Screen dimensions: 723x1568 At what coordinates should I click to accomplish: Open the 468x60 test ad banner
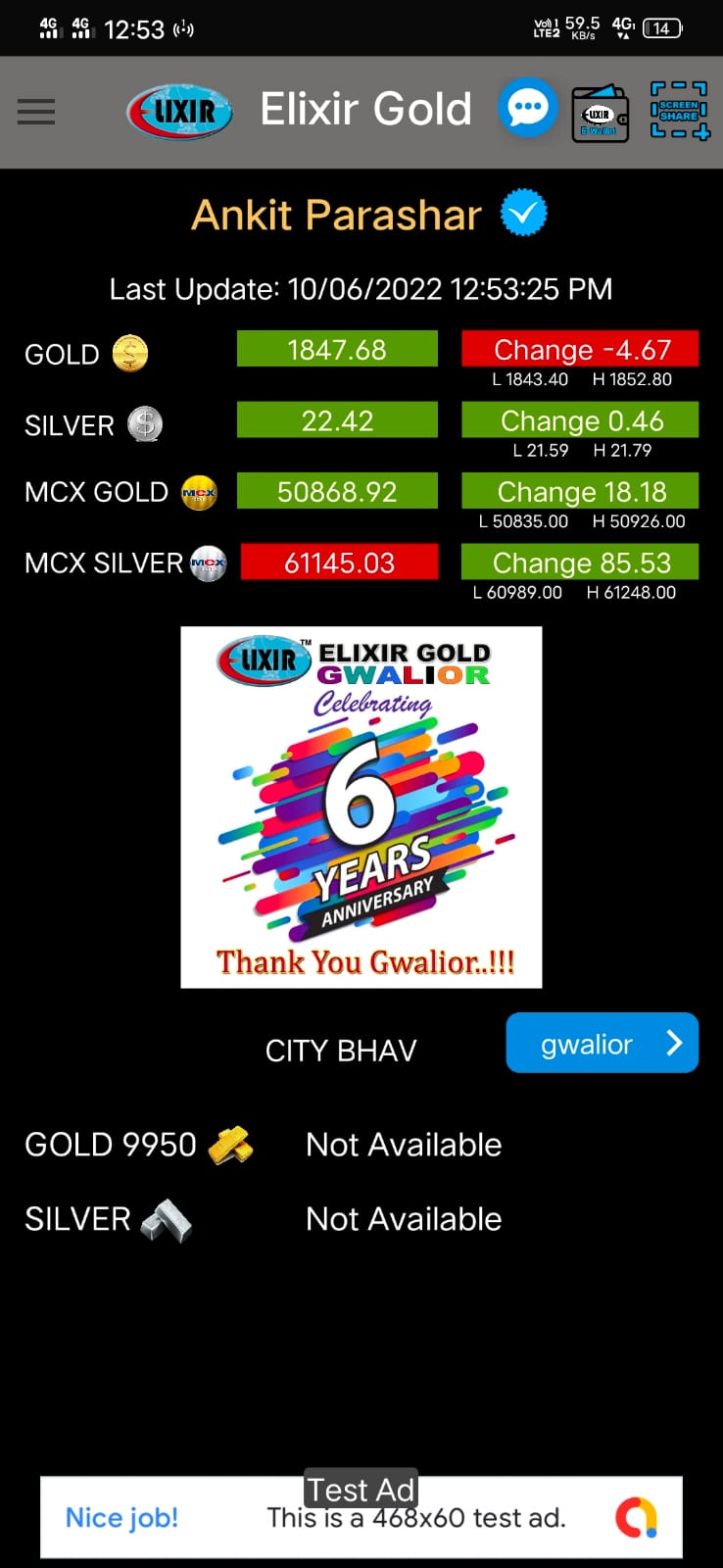point(361,1517)
